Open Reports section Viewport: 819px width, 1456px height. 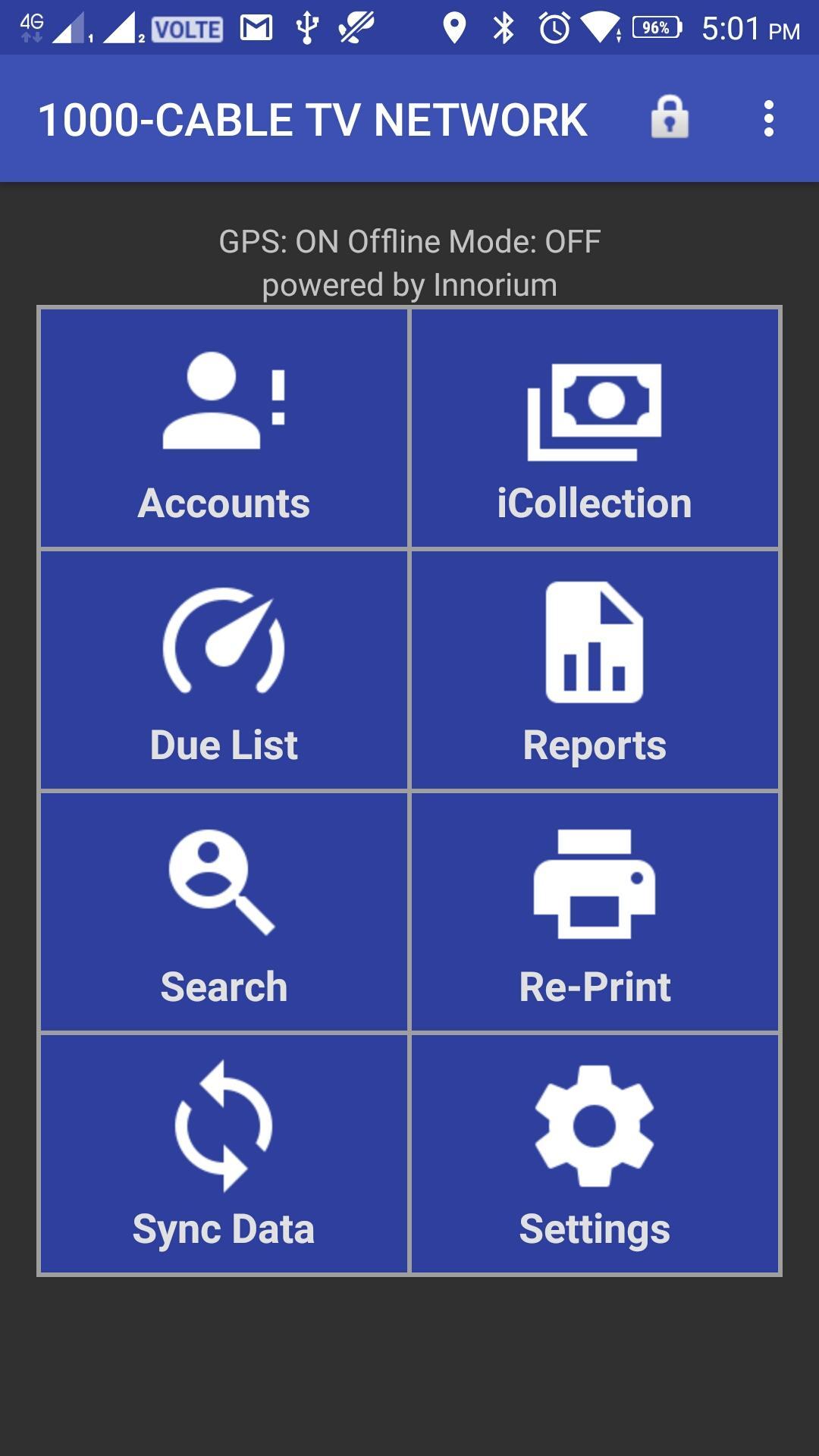click(x=595, y=670)
